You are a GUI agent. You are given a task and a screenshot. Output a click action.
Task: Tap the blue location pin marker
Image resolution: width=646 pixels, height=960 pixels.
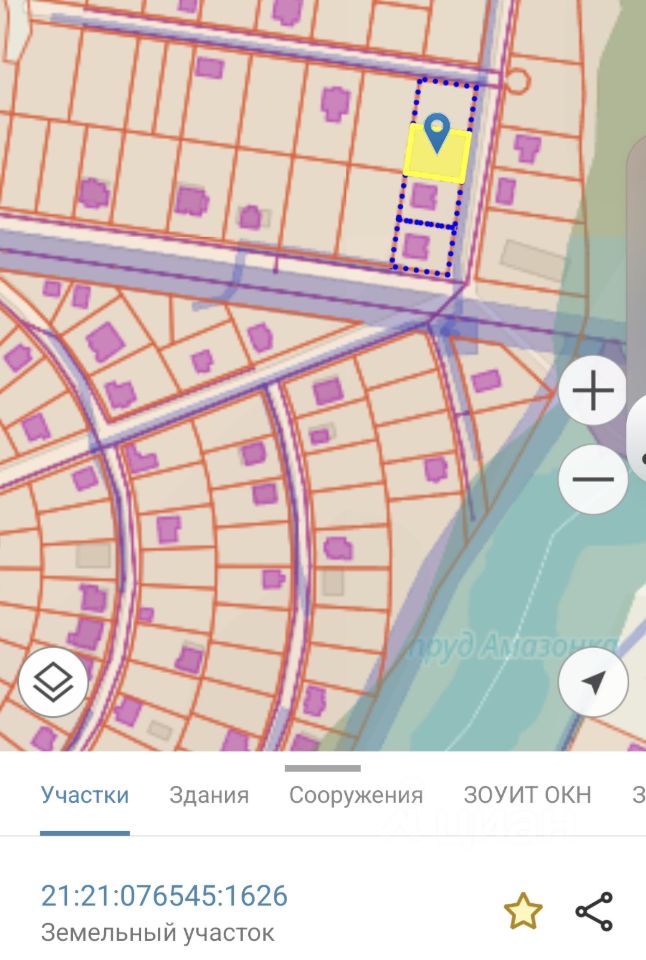point(437,132)
